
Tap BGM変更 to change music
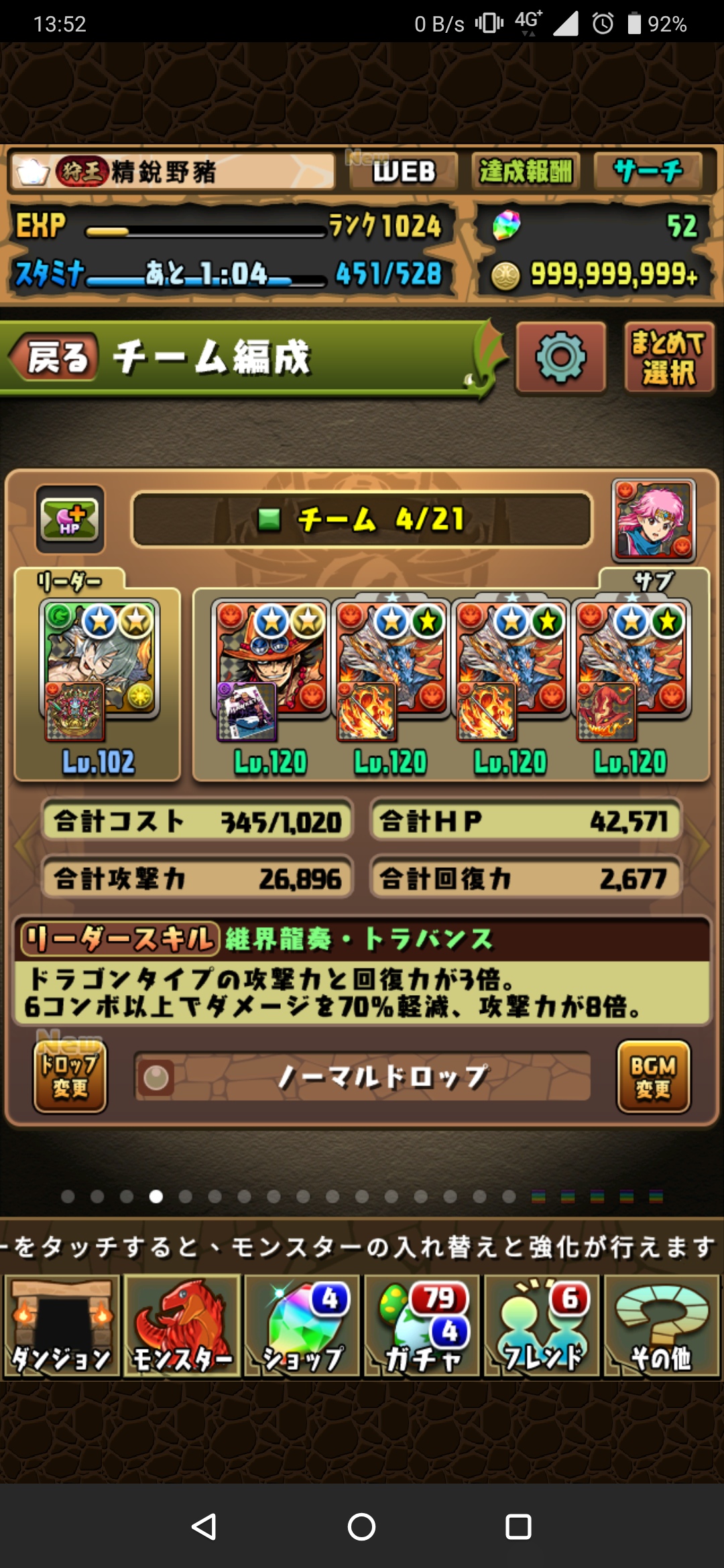click(653, 1077)
